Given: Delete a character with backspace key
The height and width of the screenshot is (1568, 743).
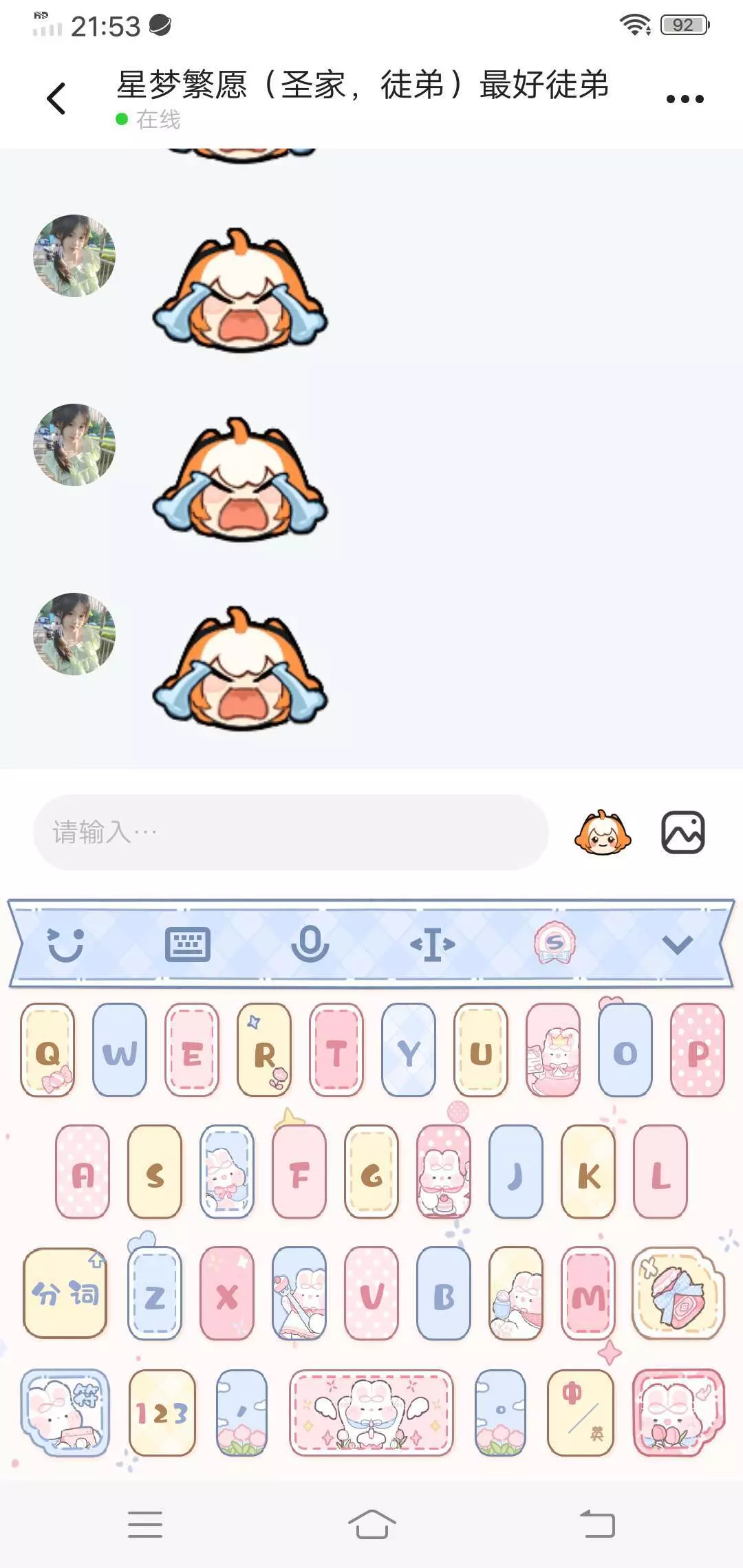Looking at the screenshot, I should pos(678,1294).
